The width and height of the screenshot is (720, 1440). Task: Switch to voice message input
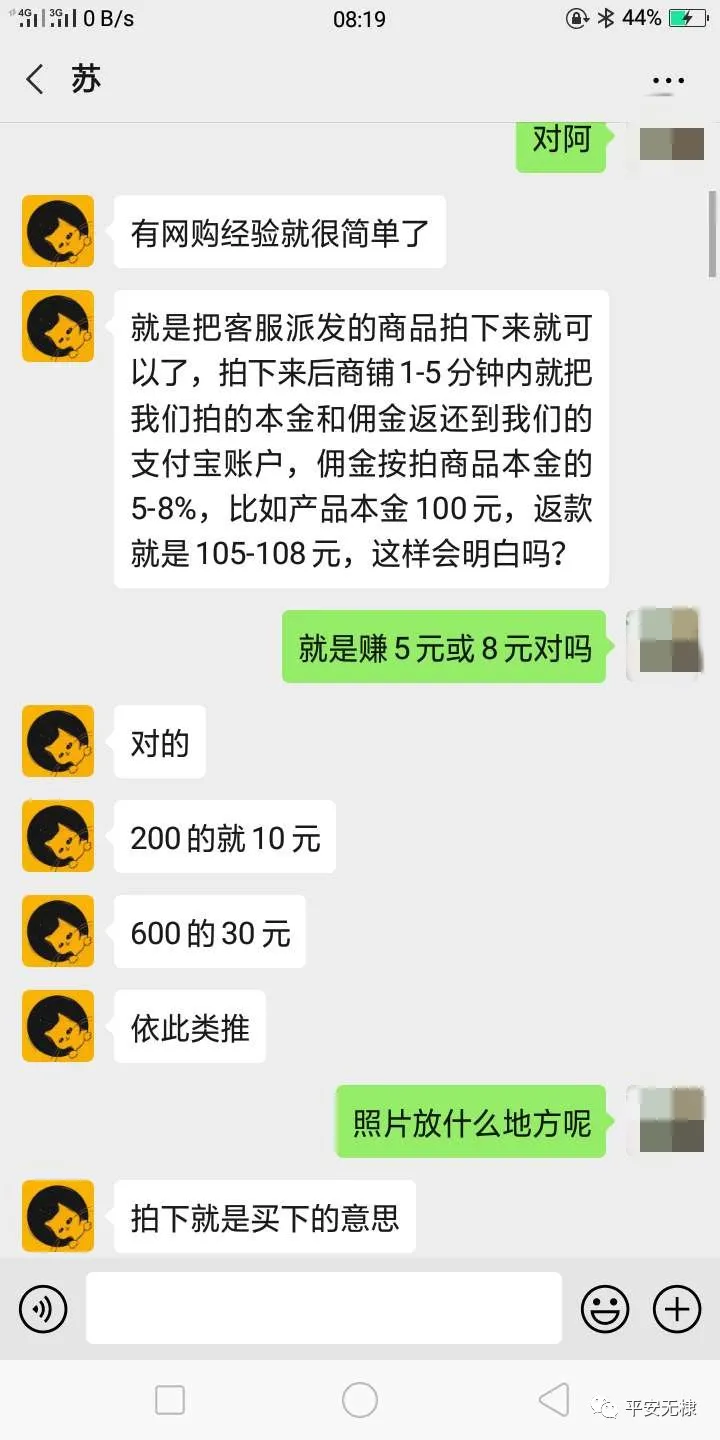tap(43, 1308)
